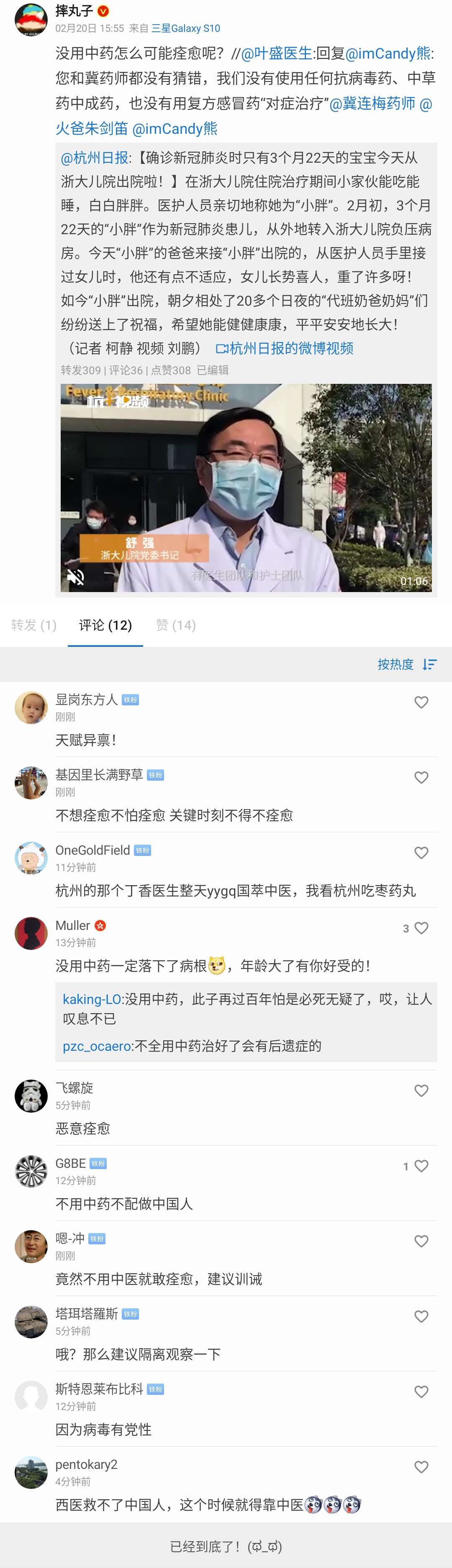Open kaking-LO's profile from the reply
452x1568 pixels.
91,999
